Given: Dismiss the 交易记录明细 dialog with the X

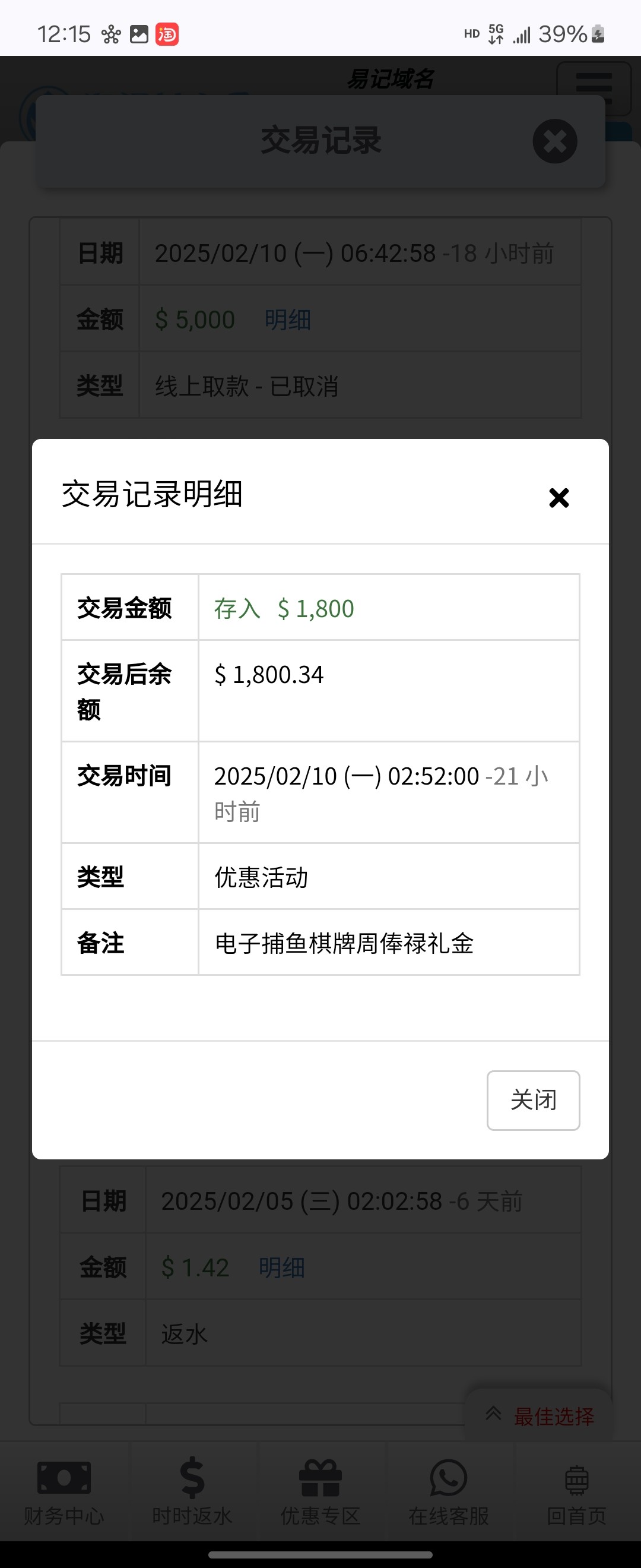Looking at the screenshot, I should 559,497.
